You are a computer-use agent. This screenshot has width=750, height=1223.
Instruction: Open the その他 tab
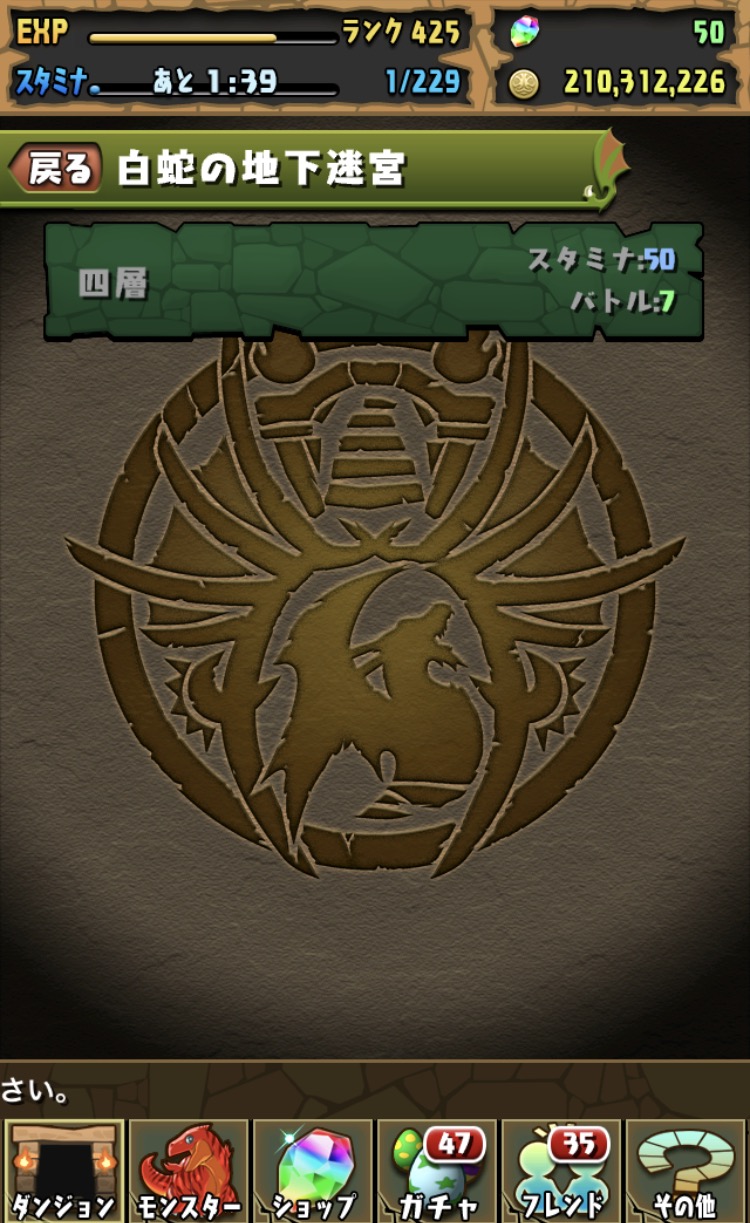click(685, 1171)
